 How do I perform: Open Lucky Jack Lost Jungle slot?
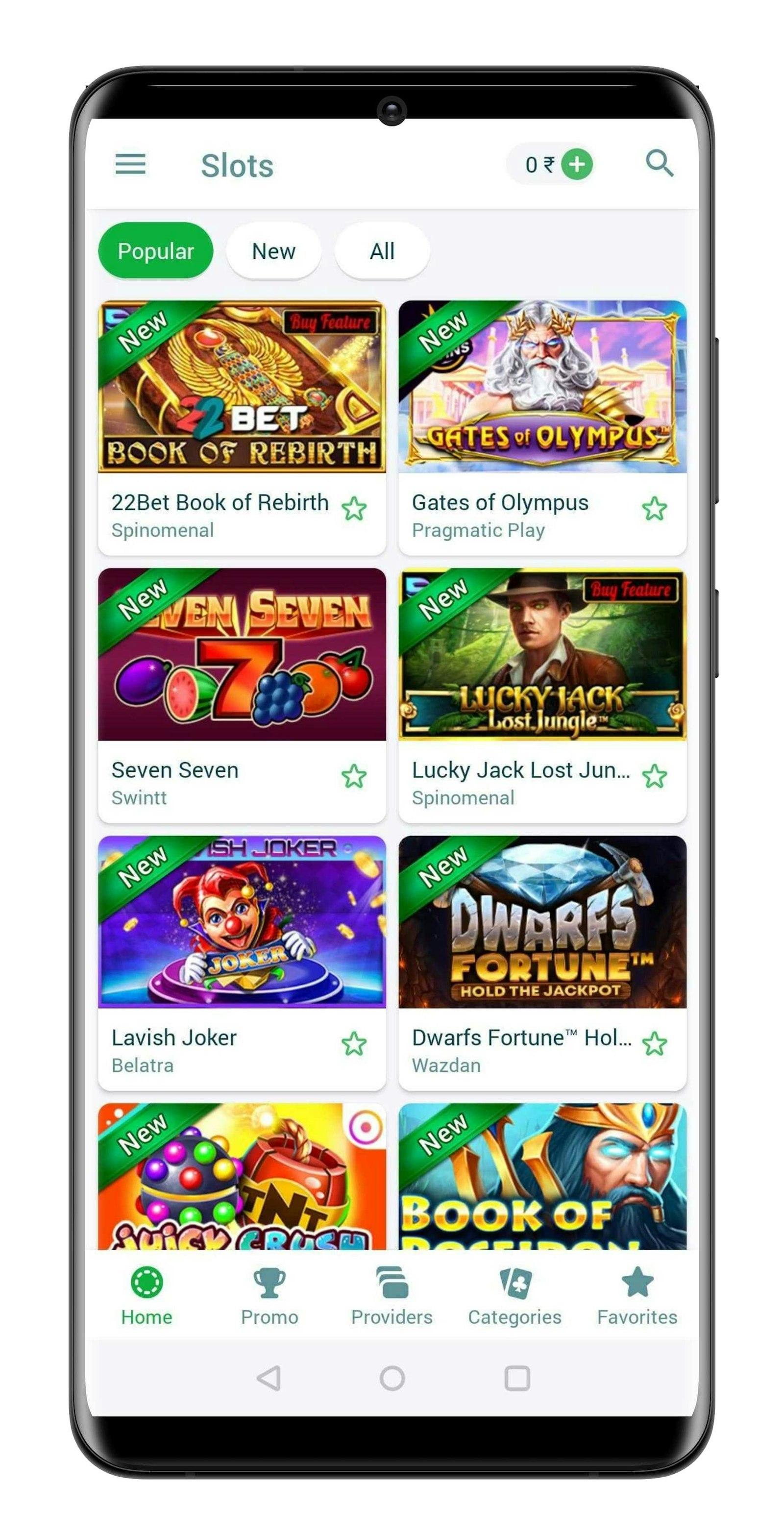[542, 654]
